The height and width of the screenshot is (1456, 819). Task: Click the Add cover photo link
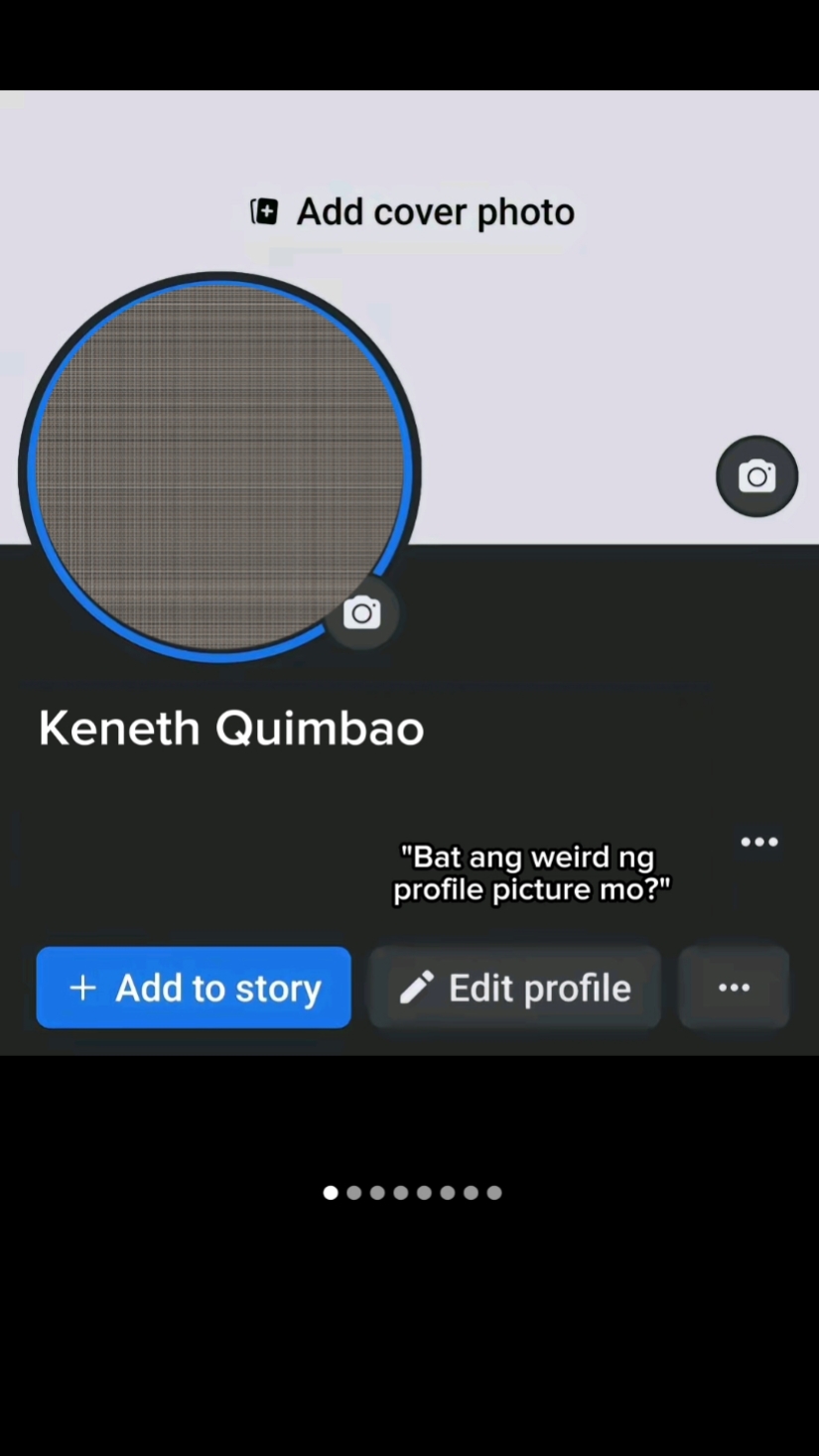pyautogui.click(x=435, y=211)
